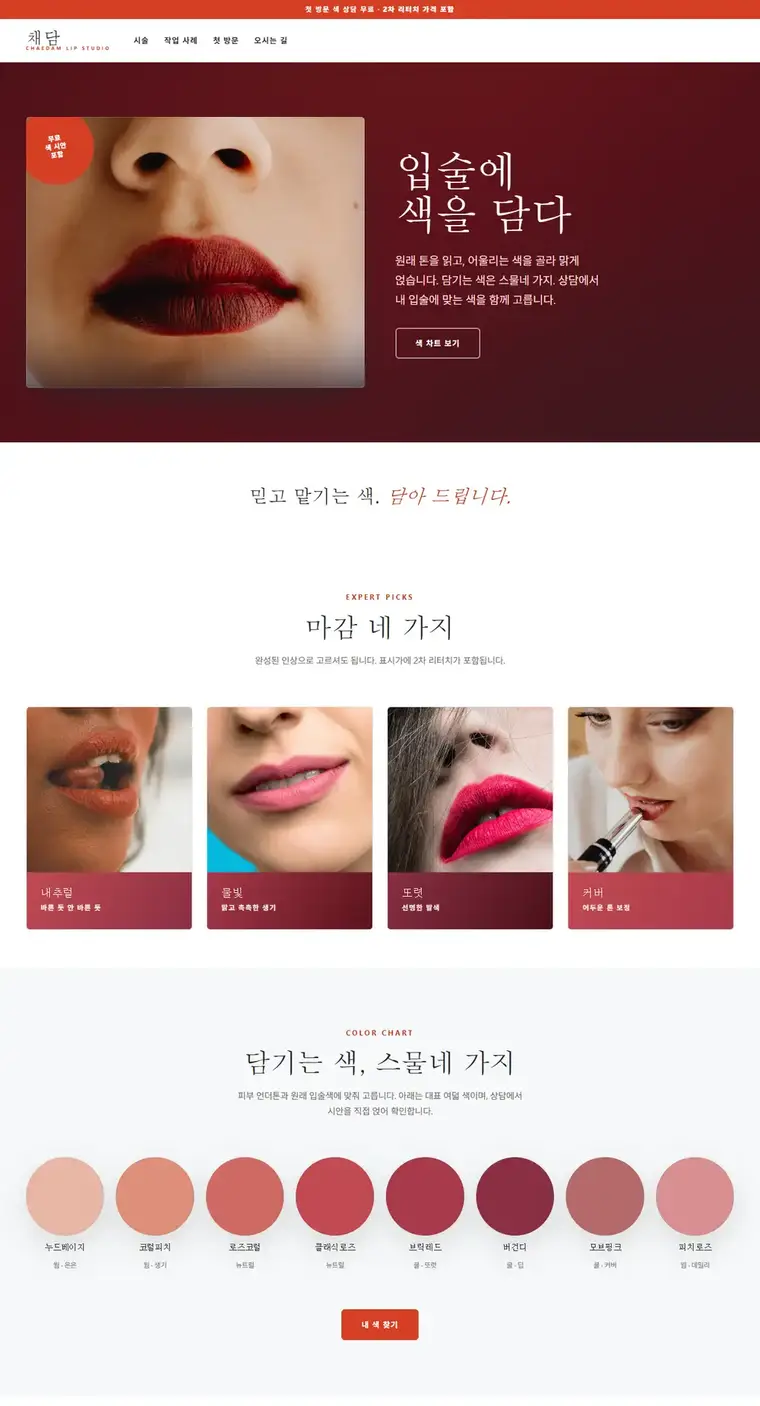Tap the 내 색 찾기 button

[380, 1324]
